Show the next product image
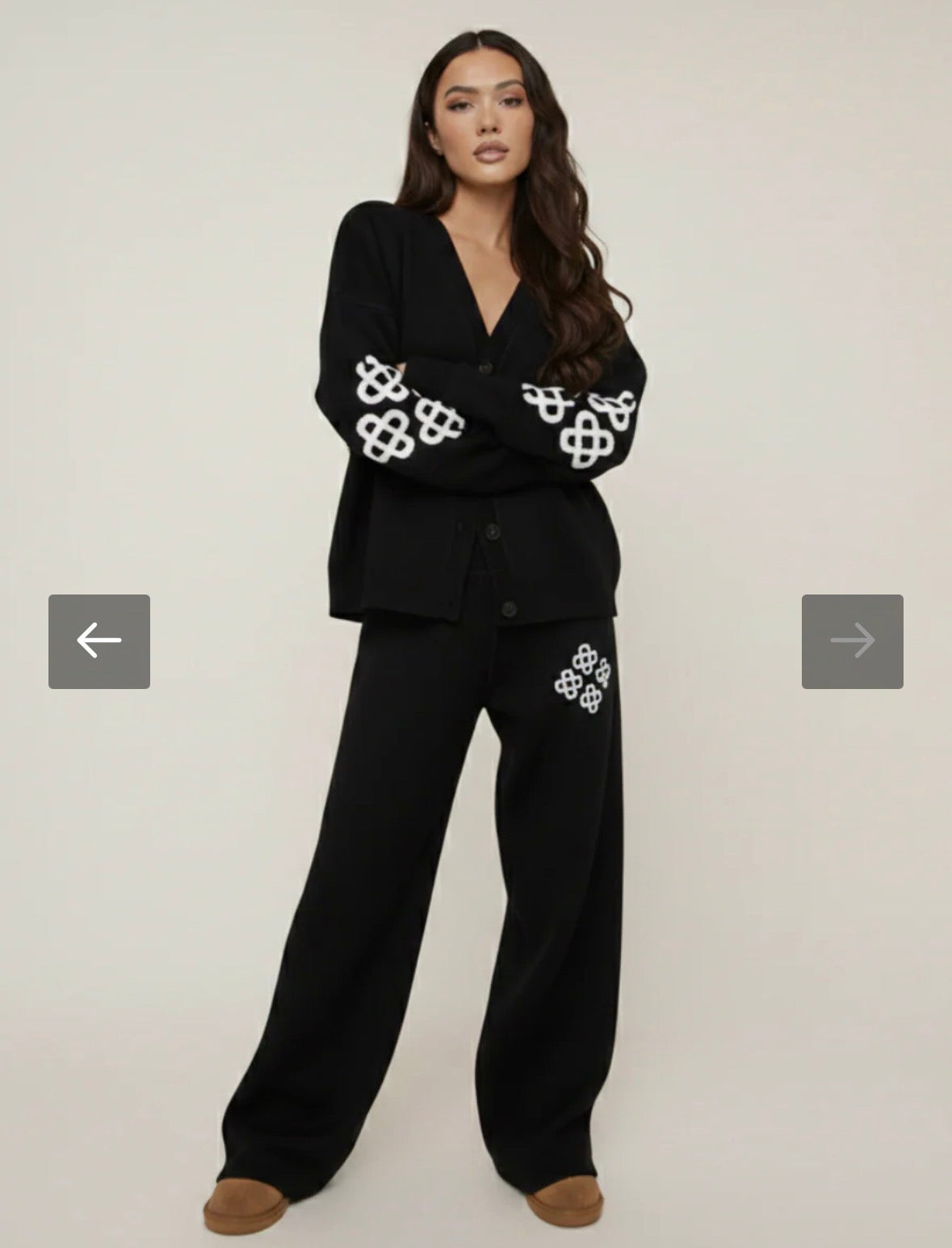This screenshot has height=1248, width=952. pyautogui.click(x=852, y=641)
